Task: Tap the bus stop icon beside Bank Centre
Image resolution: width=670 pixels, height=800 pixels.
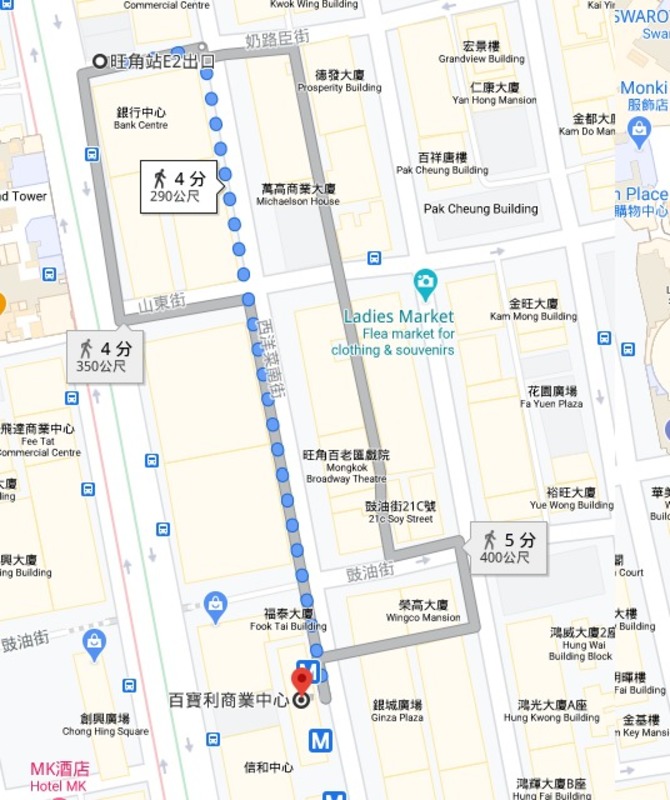Action: 91,154
